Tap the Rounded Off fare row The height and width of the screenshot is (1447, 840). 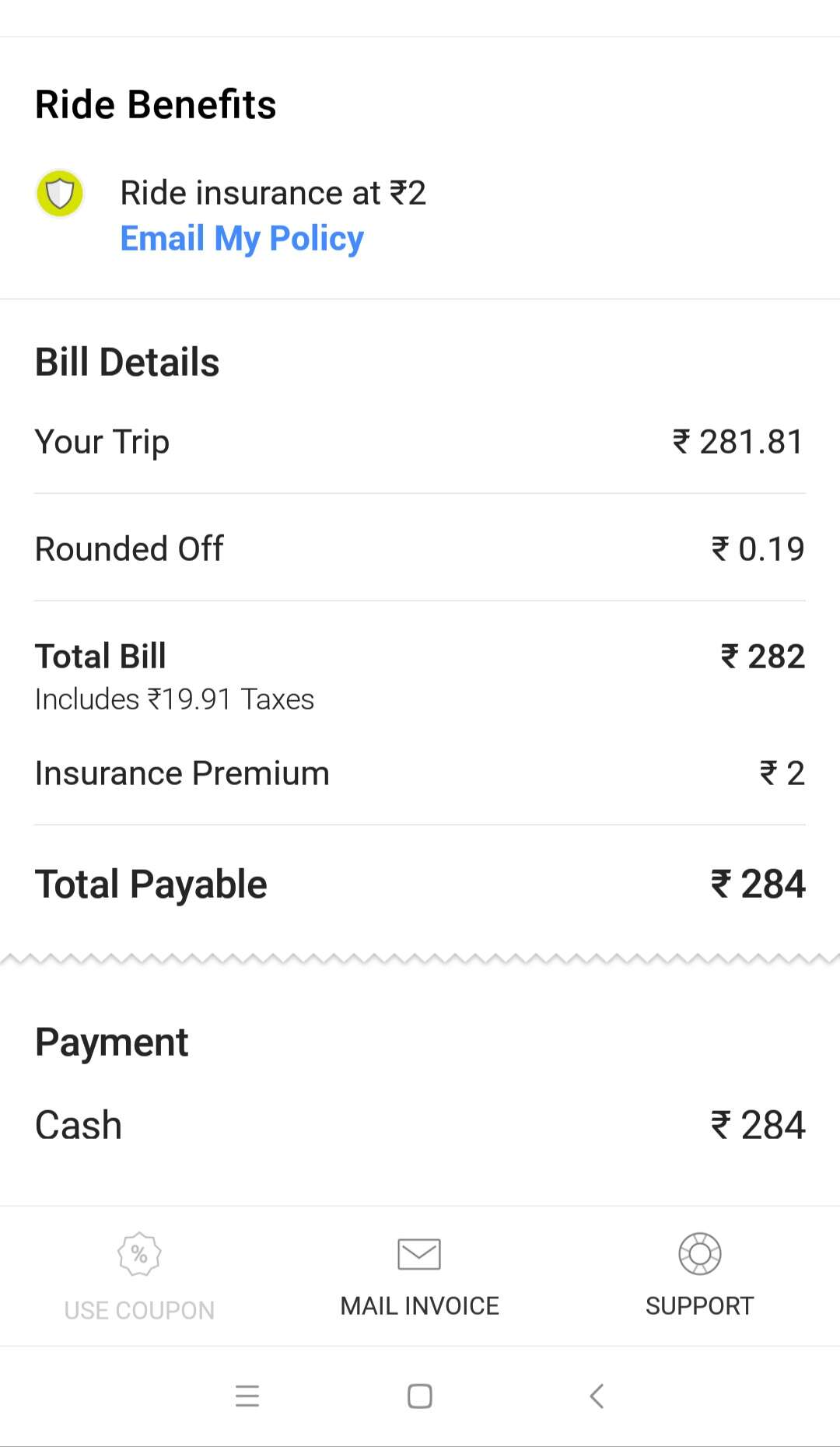[x=420, y=548]
